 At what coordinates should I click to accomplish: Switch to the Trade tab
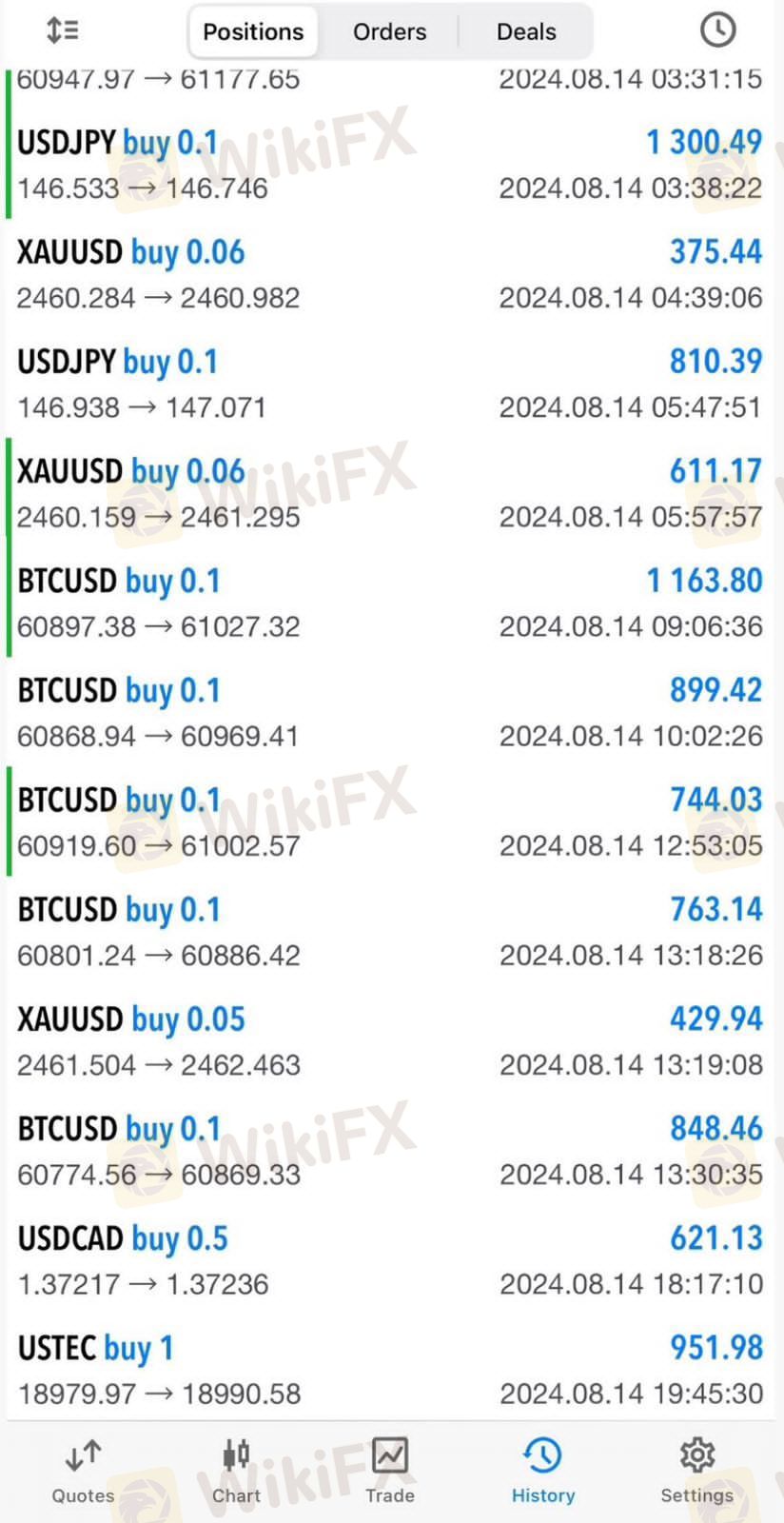pos(390,1472)
